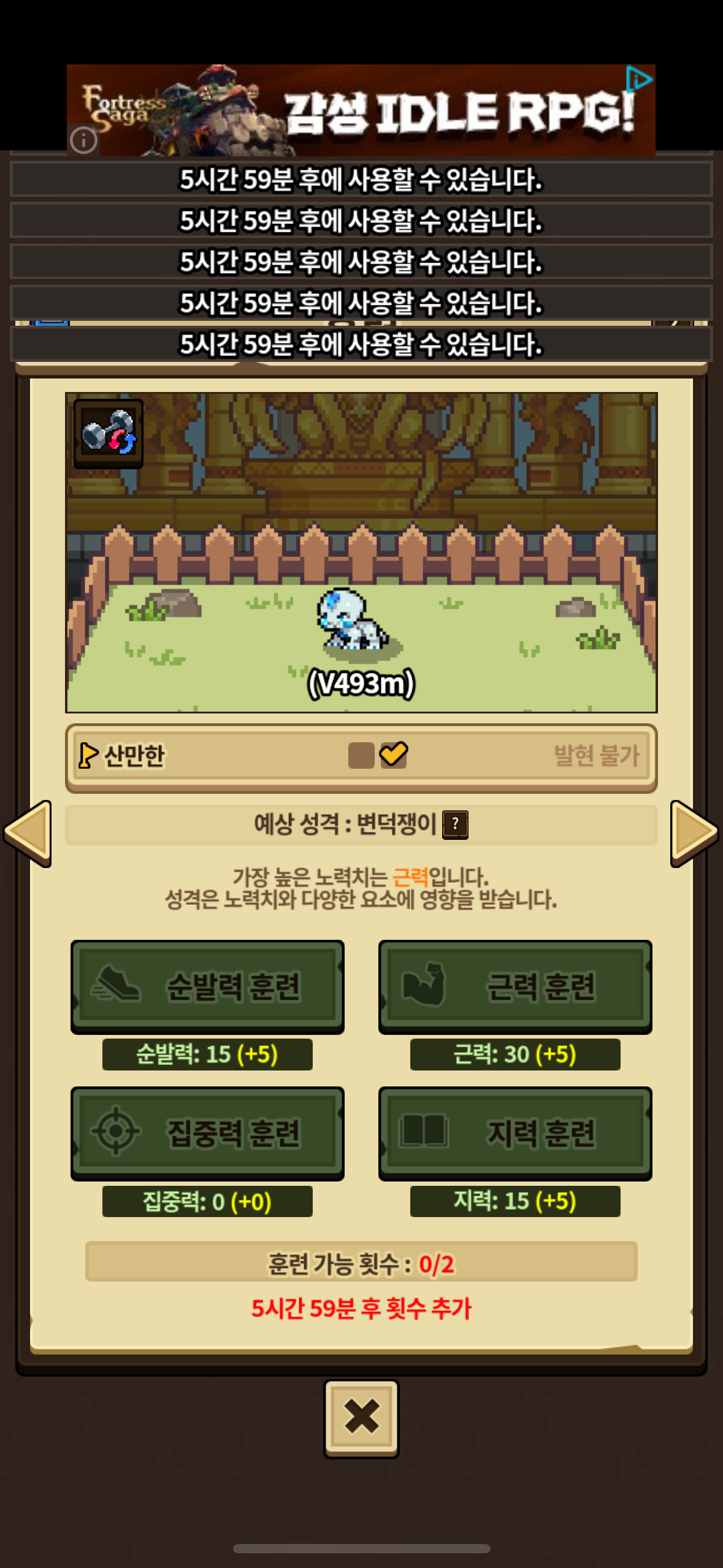Open the 산만한 trait row

pyautogui.click(x=361, y=756)
